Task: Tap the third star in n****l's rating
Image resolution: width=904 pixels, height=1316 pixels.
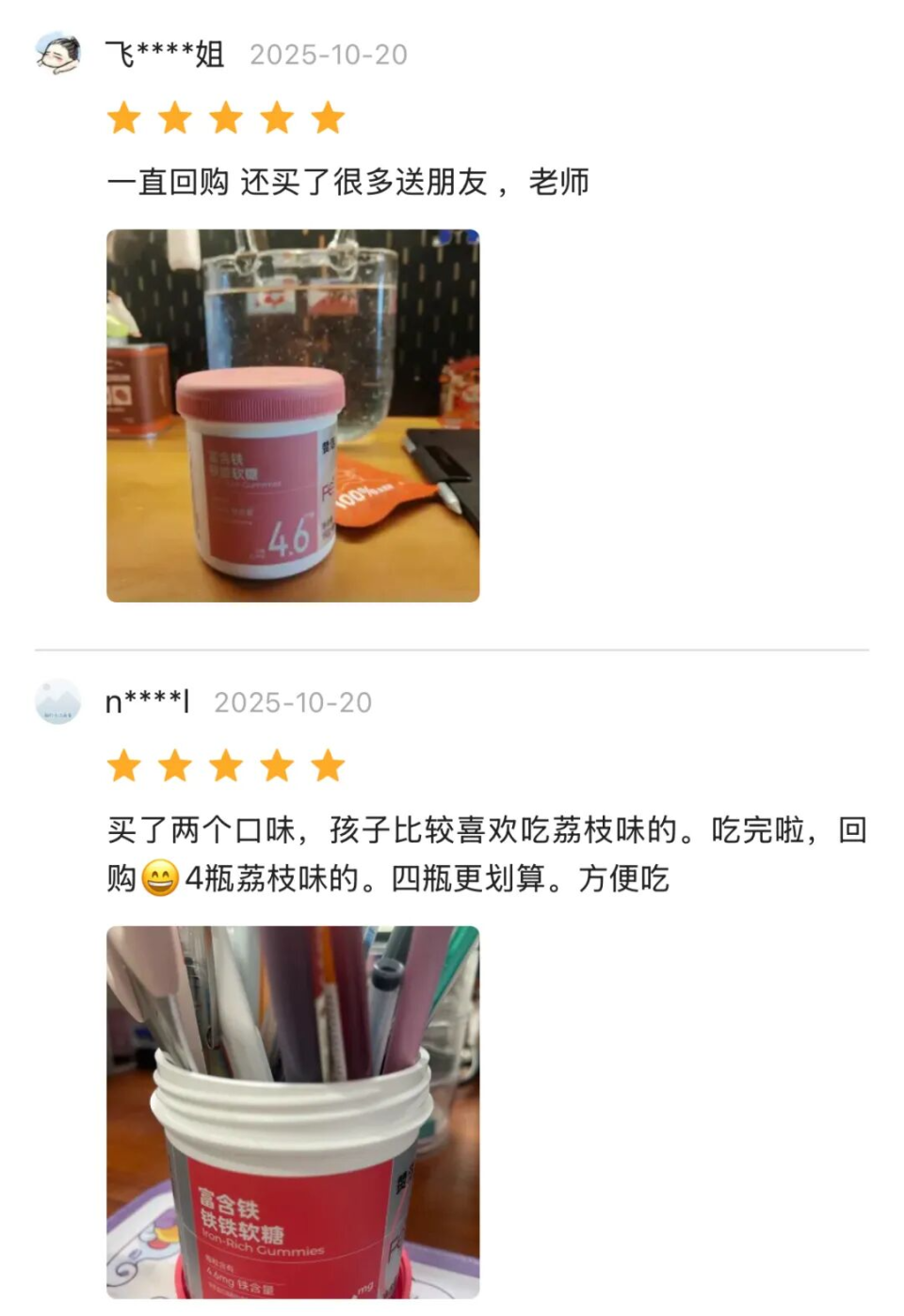Action: coord(224,764)
